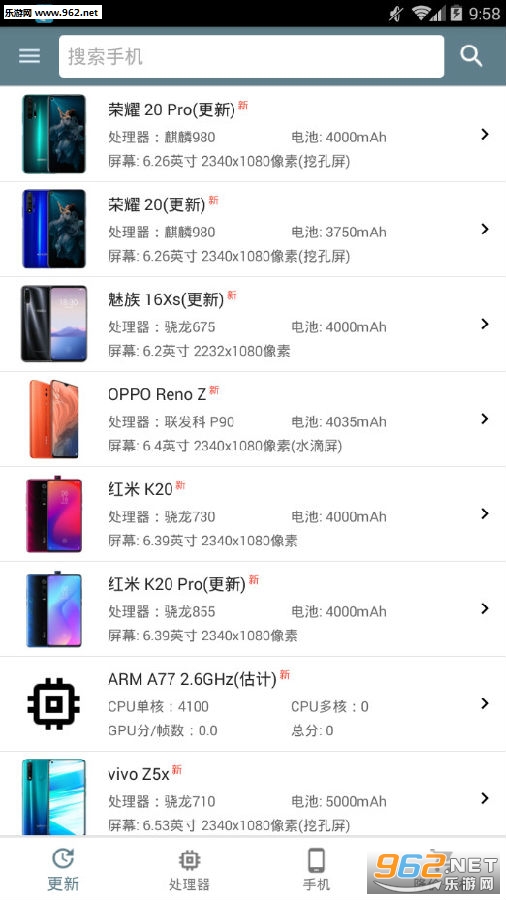Viewport: 506px width, 900px height.
Task: Switch to the 处理器 tab
Action: click(189, 869)
